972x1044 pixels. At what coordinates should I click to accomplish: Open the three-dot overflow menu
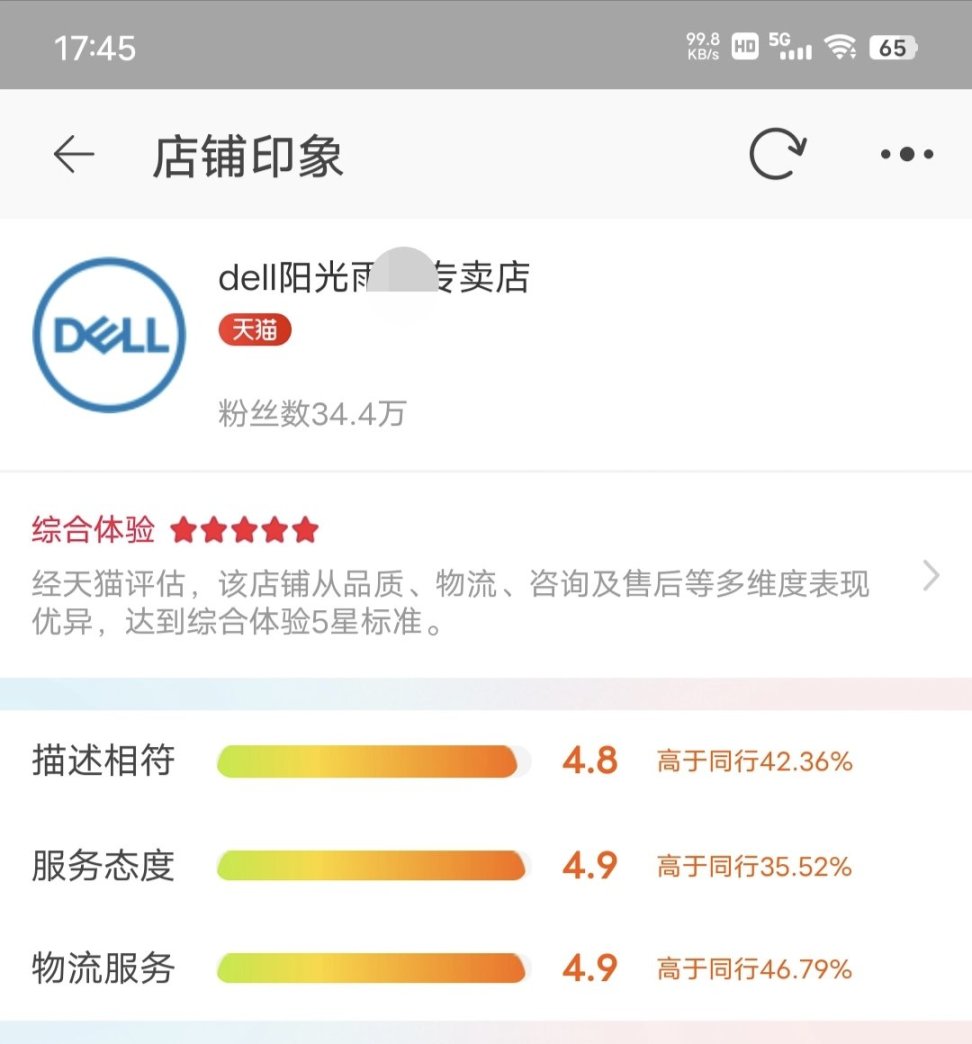[906, 155]
